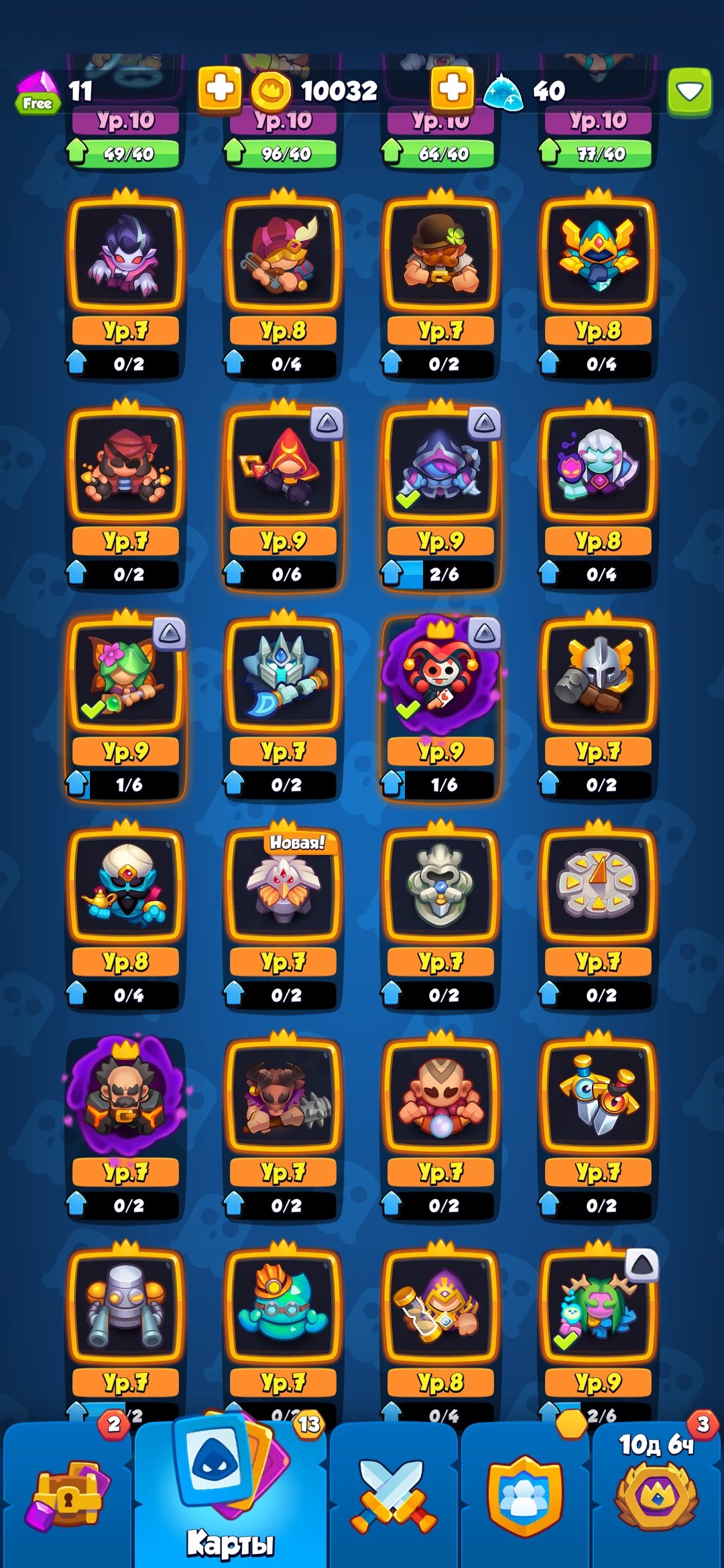The width and height of the screenshot is (724, 1568).
Task: Expand the green dropdown arrow at top
Action: (x=689, y=92)
